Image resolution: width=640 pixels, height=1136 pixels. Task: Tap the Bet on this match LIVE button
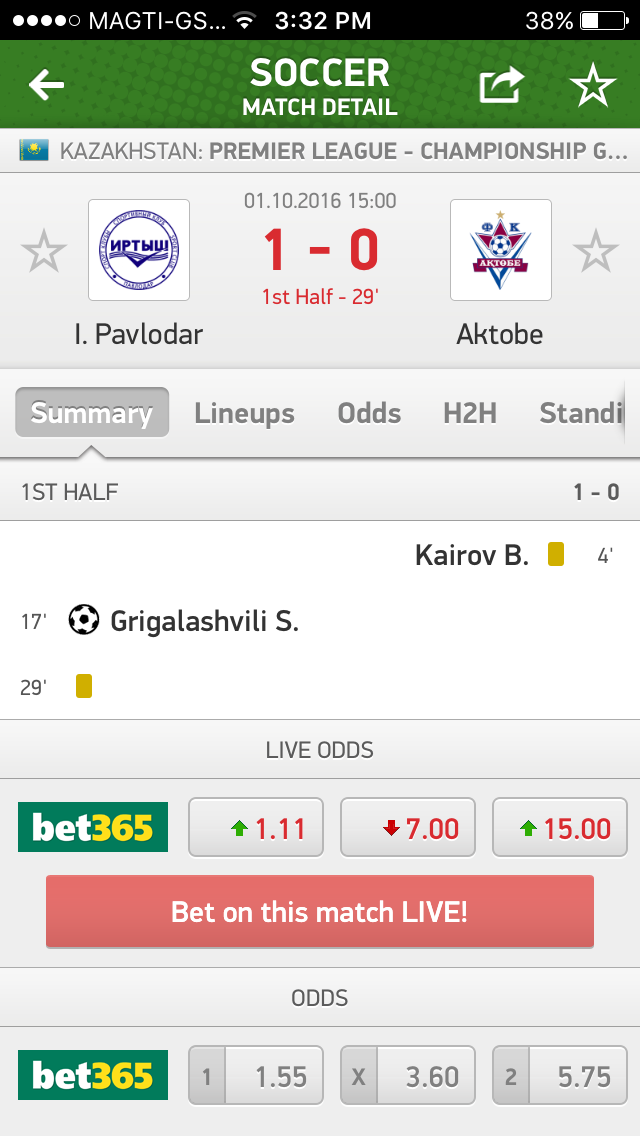point(320,911)
